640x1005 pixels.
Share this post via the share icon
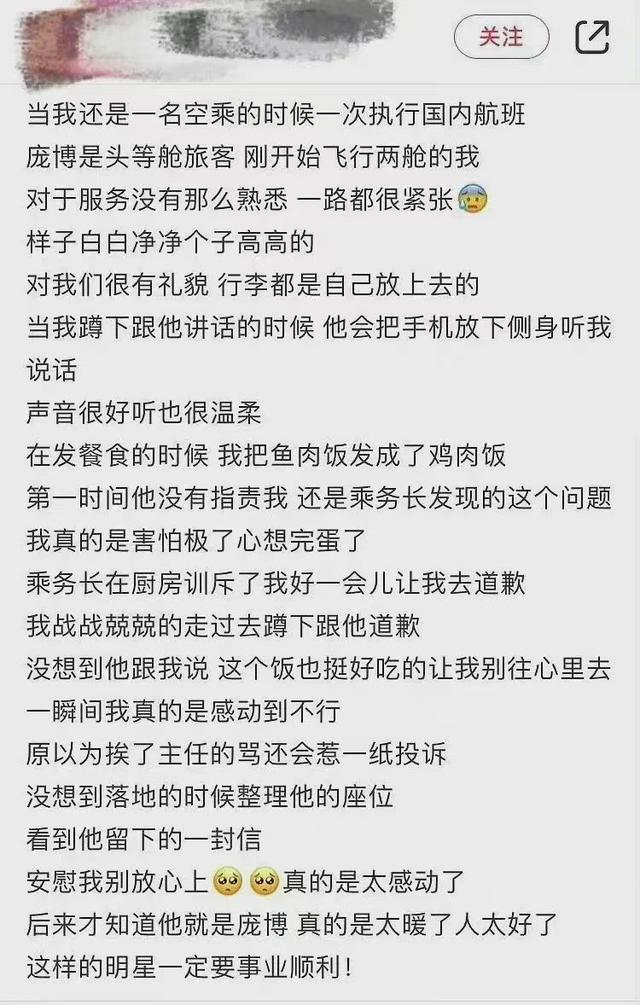click(x=592, y=38)
